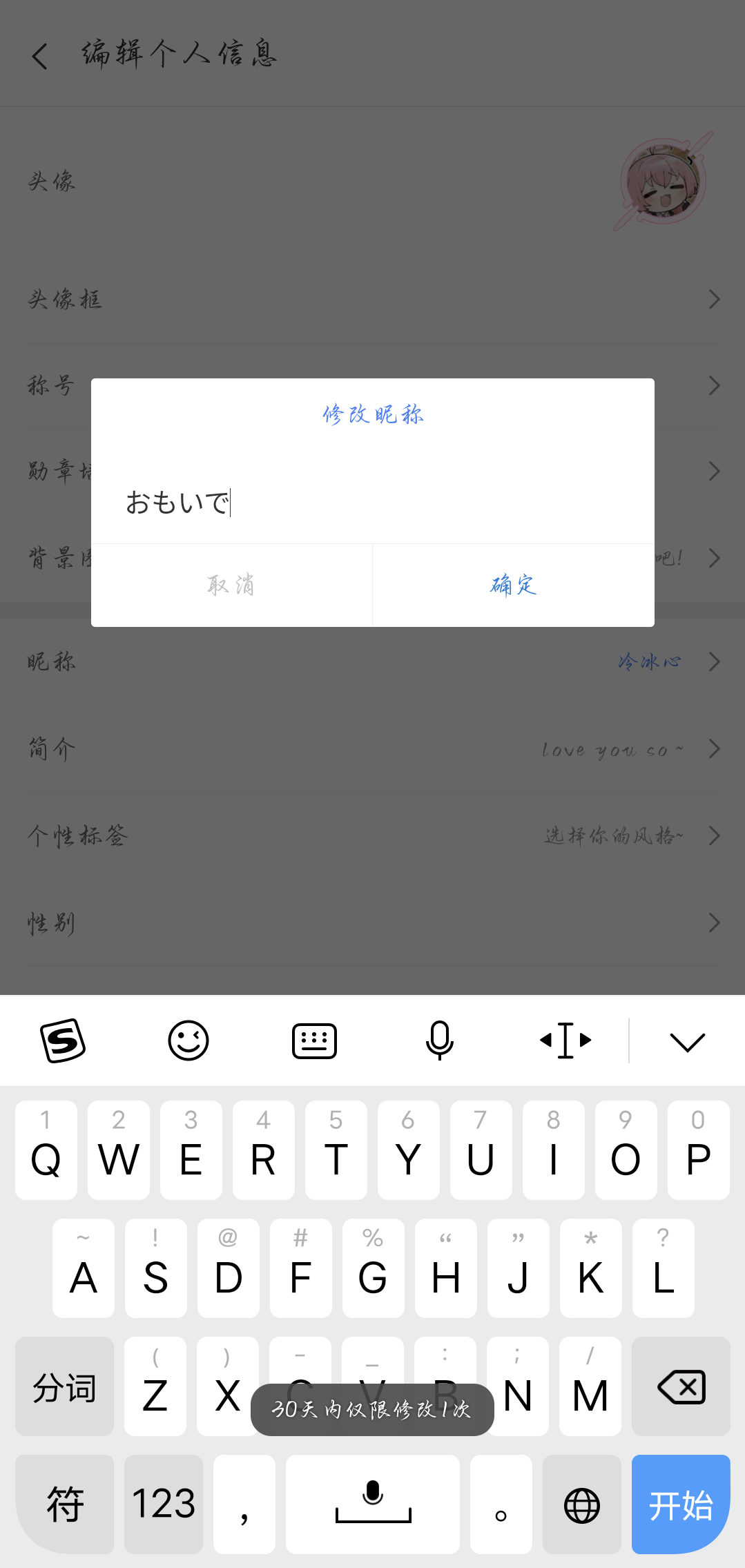The width and height of the screenshot is (745, 1568).
Task: Delete a character with backspace key
Action: 681,1386
